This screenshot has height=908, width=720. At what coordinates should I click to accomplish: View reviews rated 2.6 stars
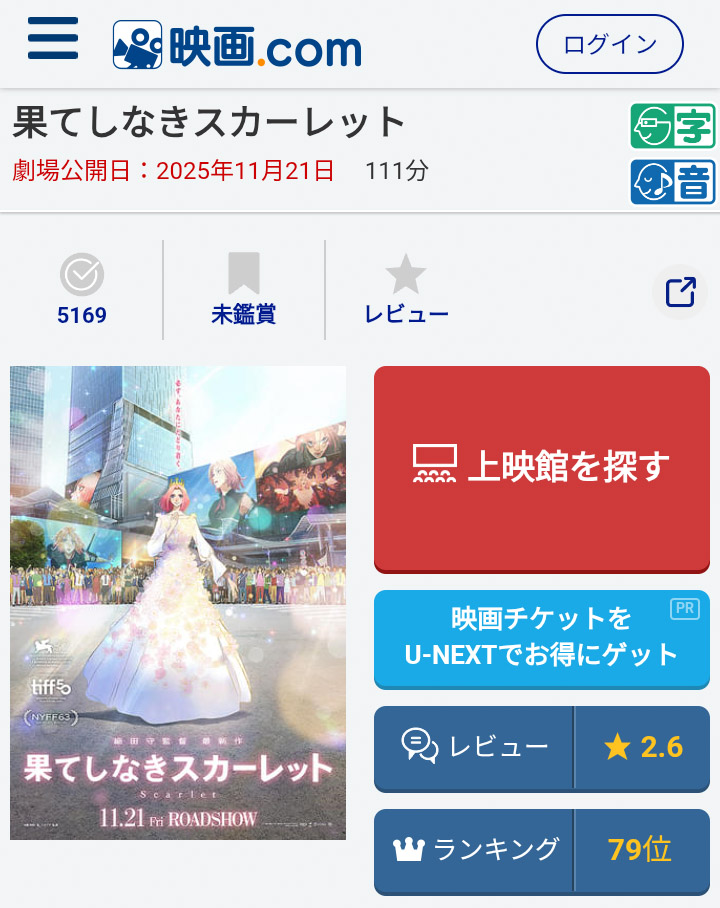[541, 747]
